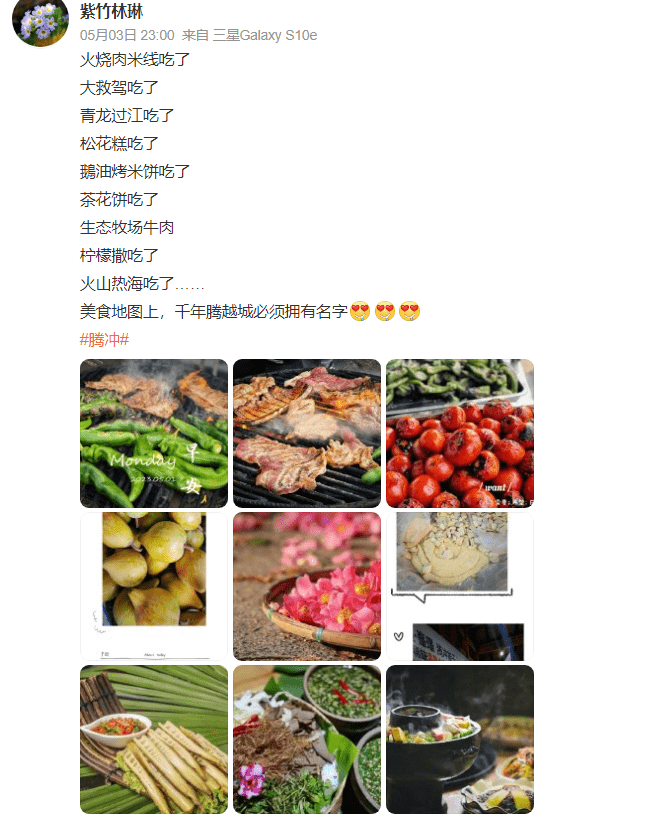This screenshot has width=645, height=824.
Task: View the cold noodle dishes photo
Action: click(x=307, y=739)
